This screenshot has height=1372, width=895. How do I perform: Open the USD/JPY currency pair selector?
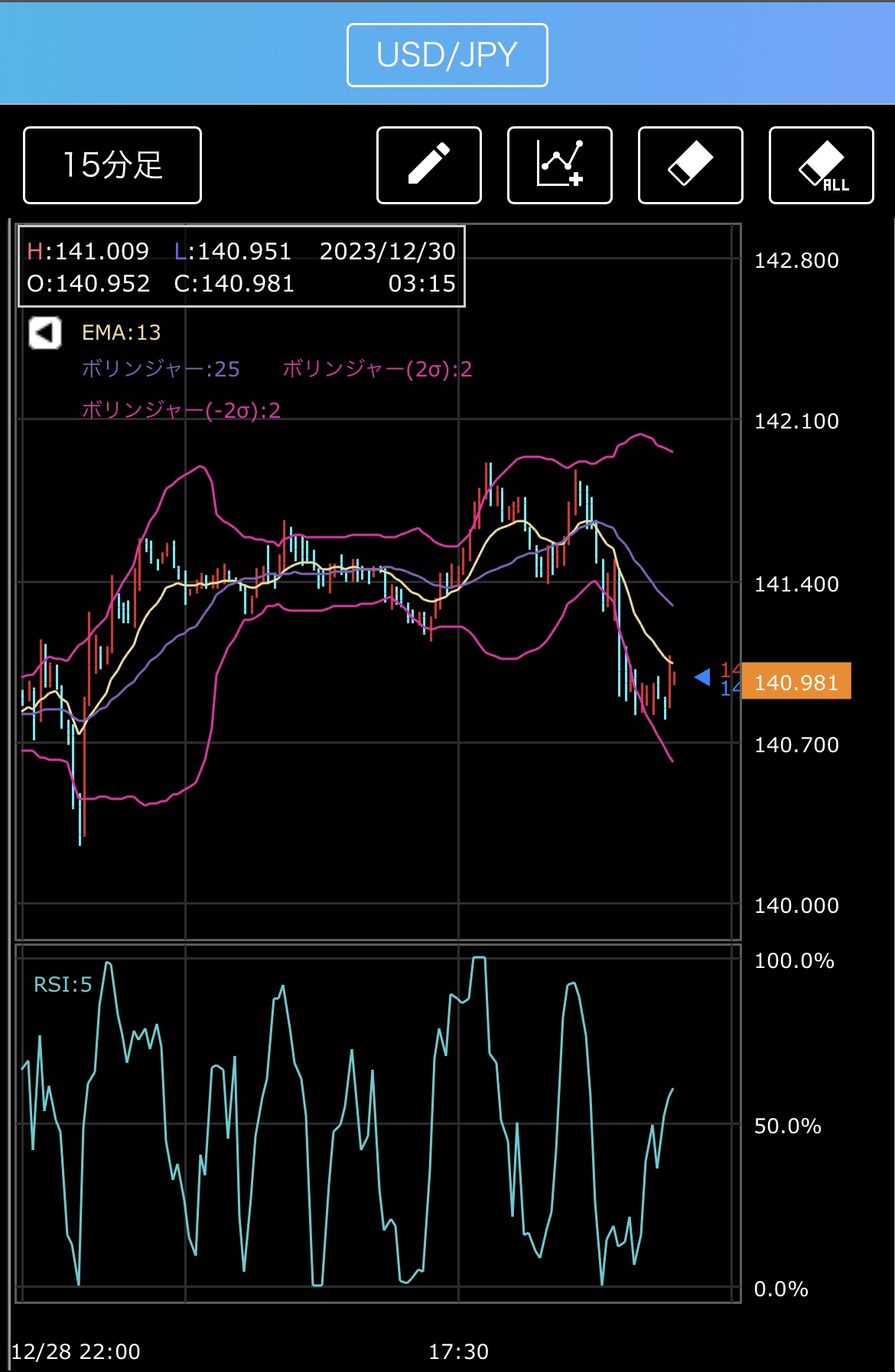(447, 55)
